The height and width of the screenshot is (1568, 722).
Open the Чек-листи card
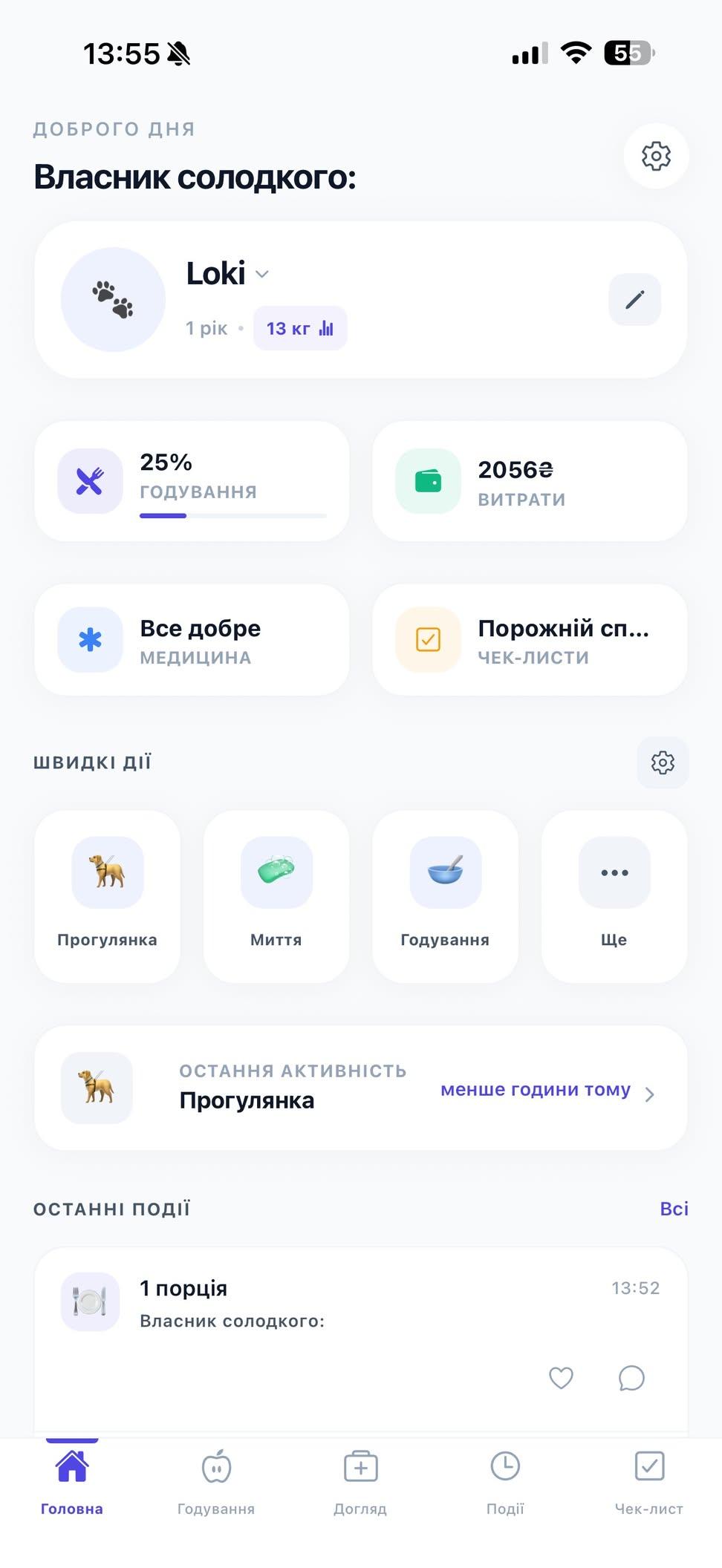529,640
